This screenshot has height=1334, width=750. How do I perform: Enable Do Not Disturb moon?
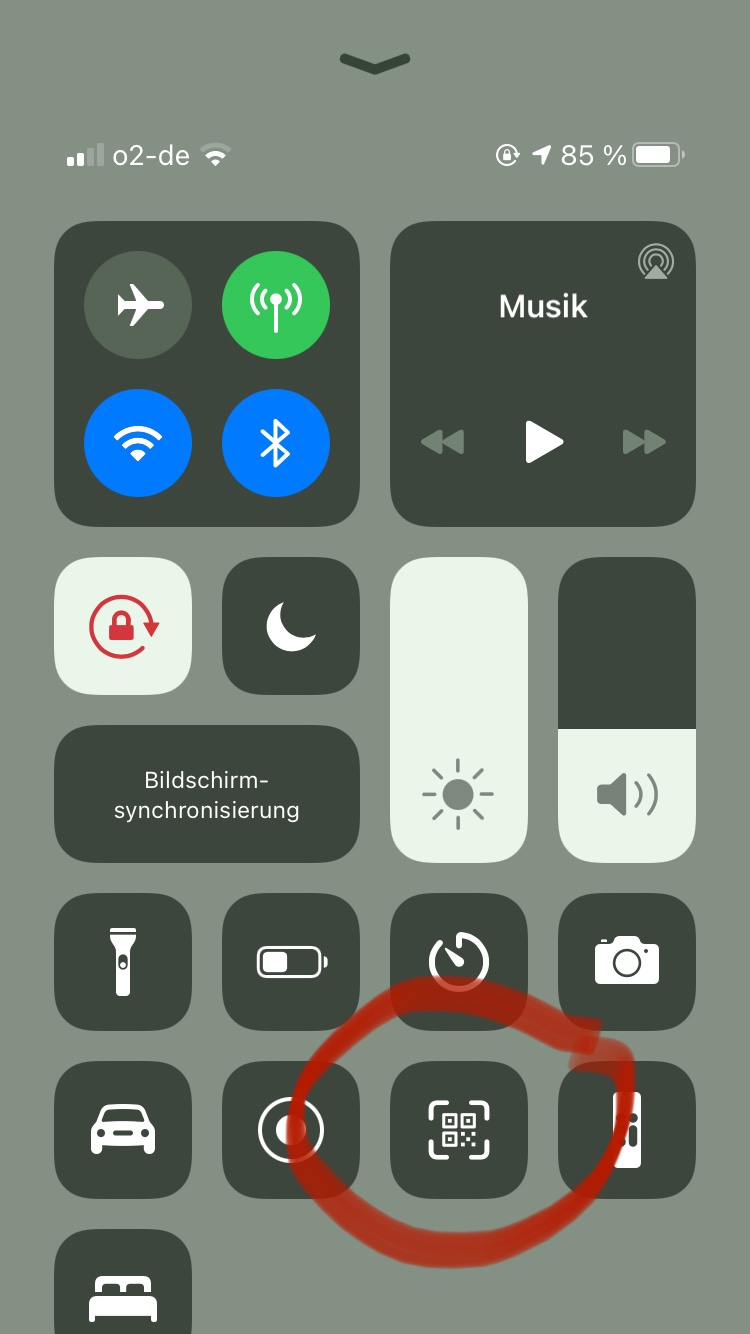click(291, 626)
